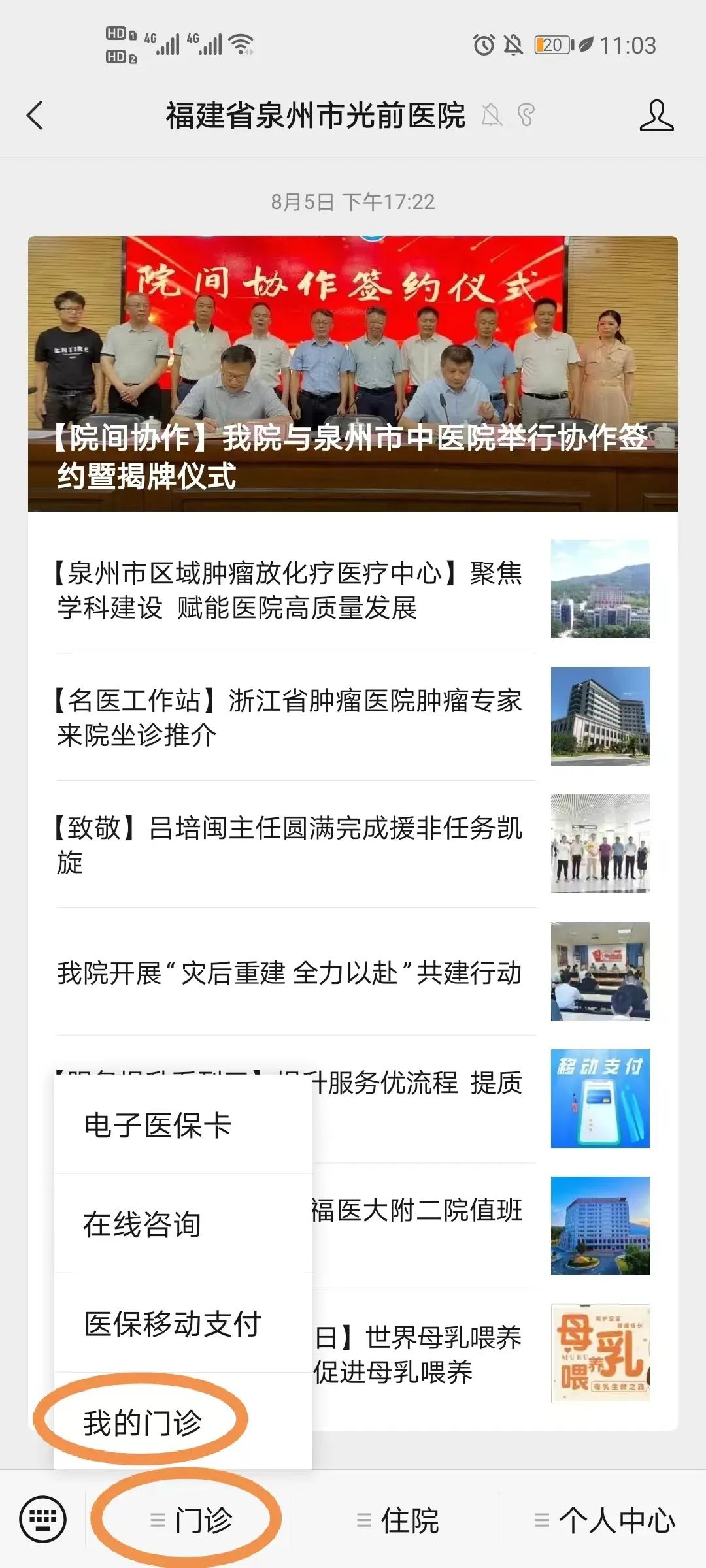Image resolution: width=706 pixels, height=1568 pixels.
Task: Go back from the hospital account chat
Action: (x=35, y=116)
